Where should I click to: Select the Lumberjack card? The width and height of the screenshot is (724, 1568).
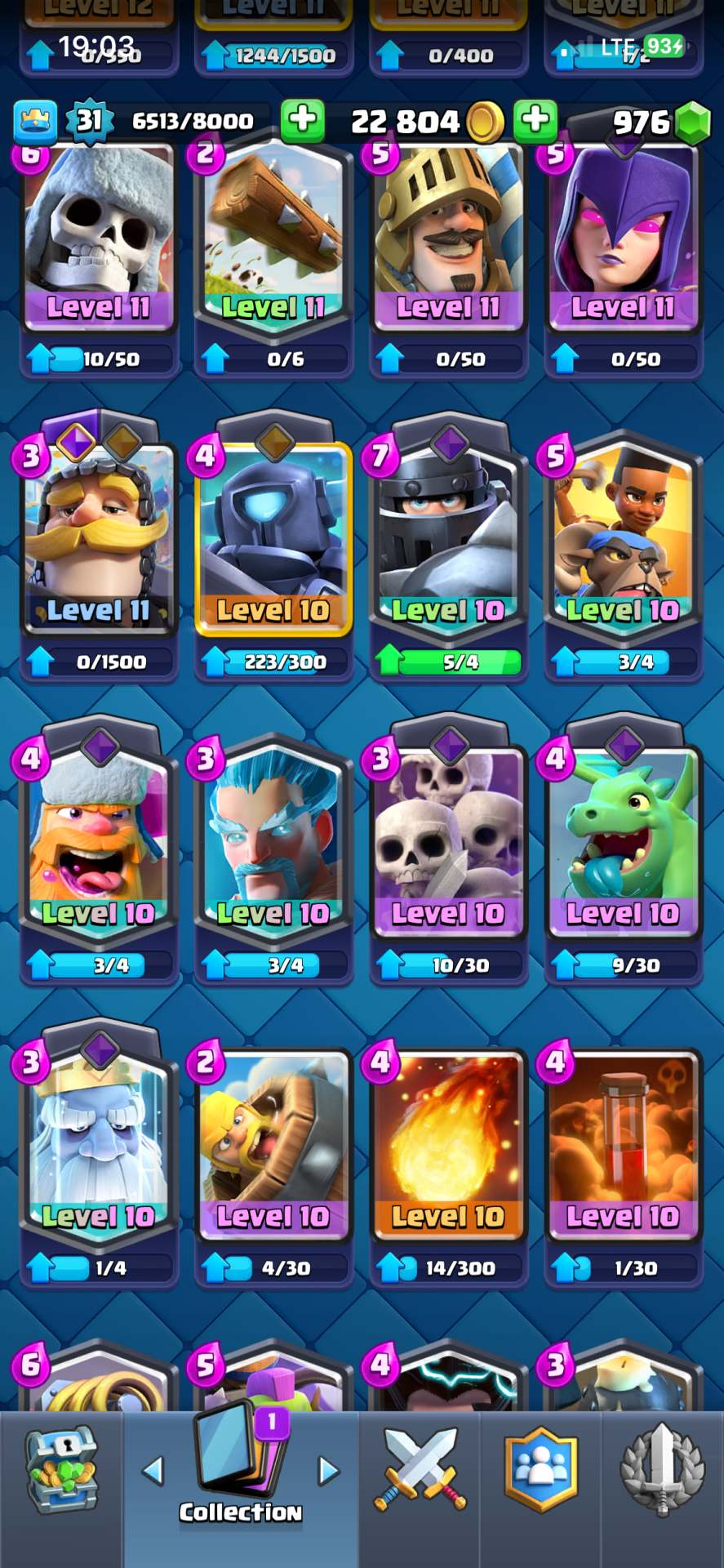[99, 841]
